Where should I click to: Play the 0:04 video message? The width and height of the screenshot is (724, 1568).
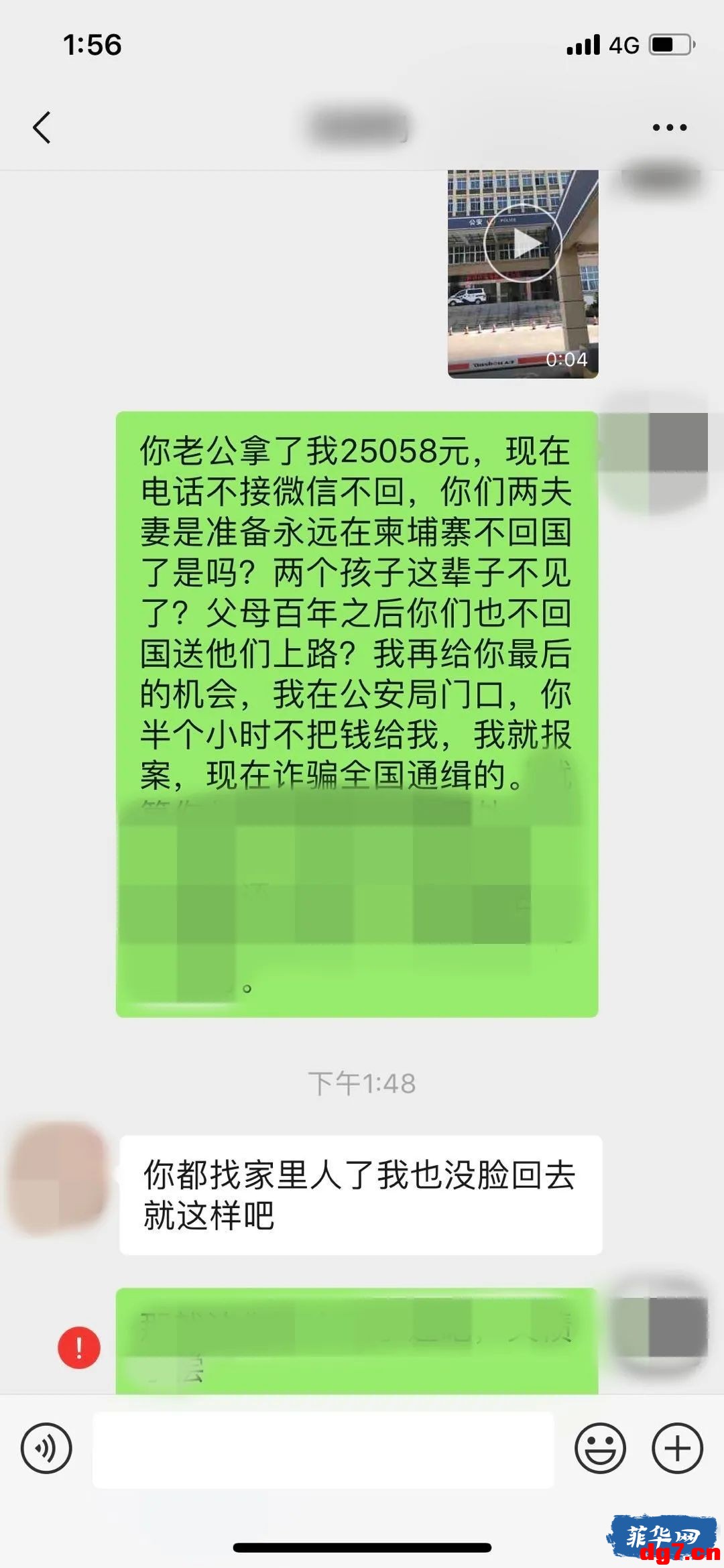[x=523, y=274]
